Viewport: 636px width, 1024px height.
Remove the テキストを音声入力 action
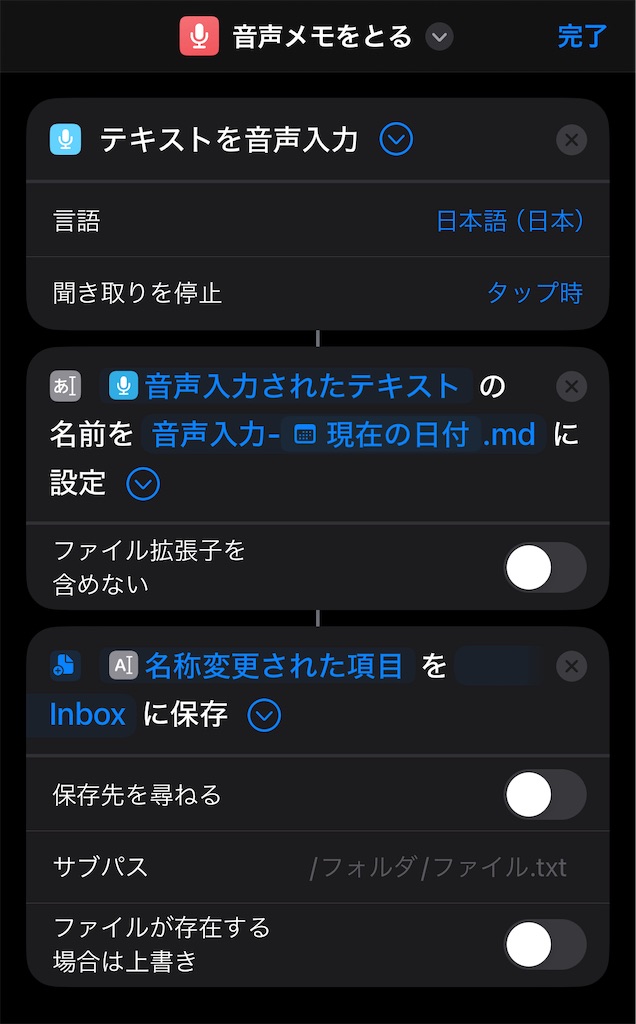tap(571, 140)
